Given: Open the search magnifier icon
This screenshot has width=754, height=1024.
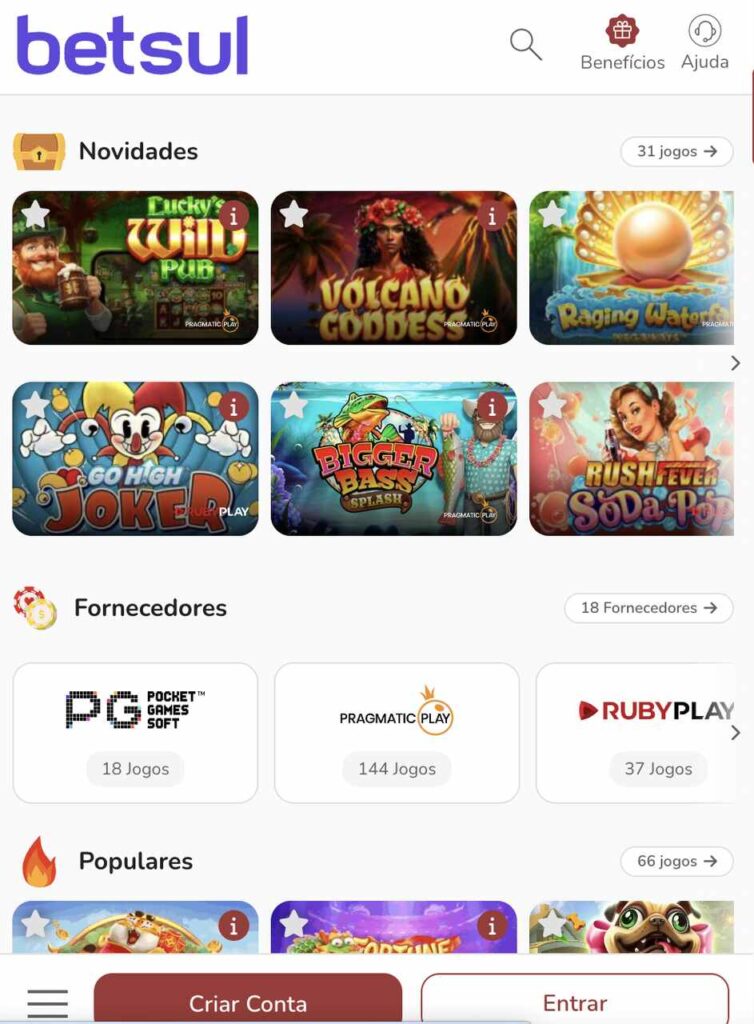Looking at the screenshot, I should (x=525, y=44).
